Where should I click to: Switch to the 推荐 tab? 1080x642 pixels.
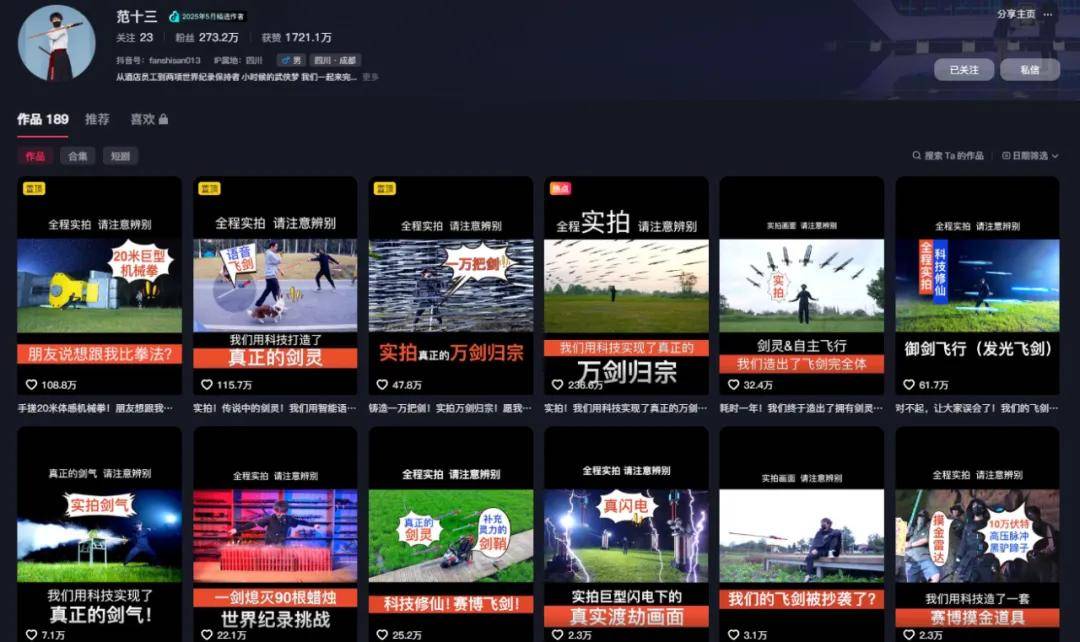(97, 119)
